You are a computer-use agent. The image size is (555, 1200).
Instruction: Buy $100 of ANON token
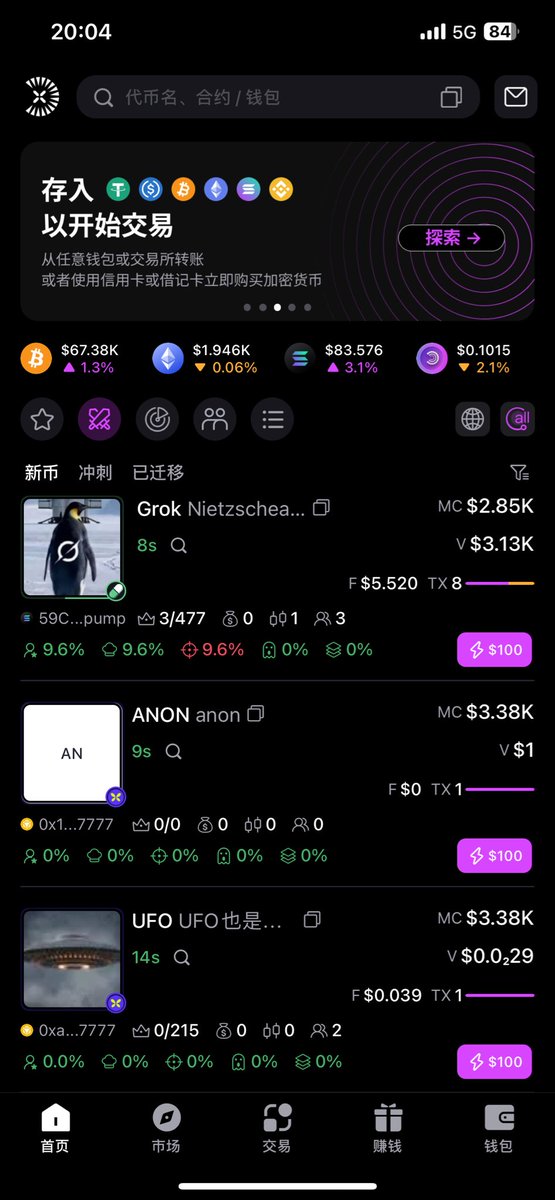tap(495, 856)
